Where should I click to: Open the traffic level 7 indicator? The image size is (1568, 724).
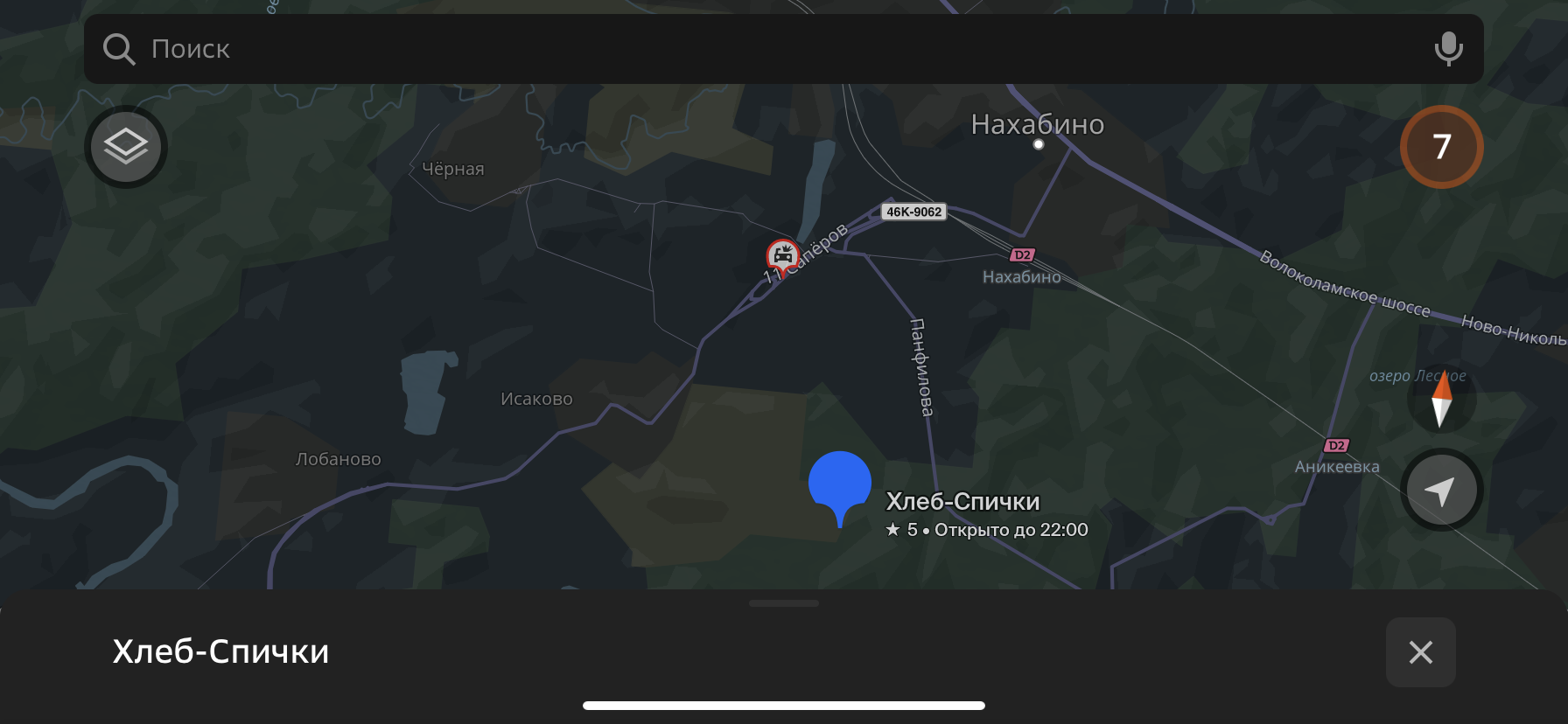click(x=1441, y=147)
